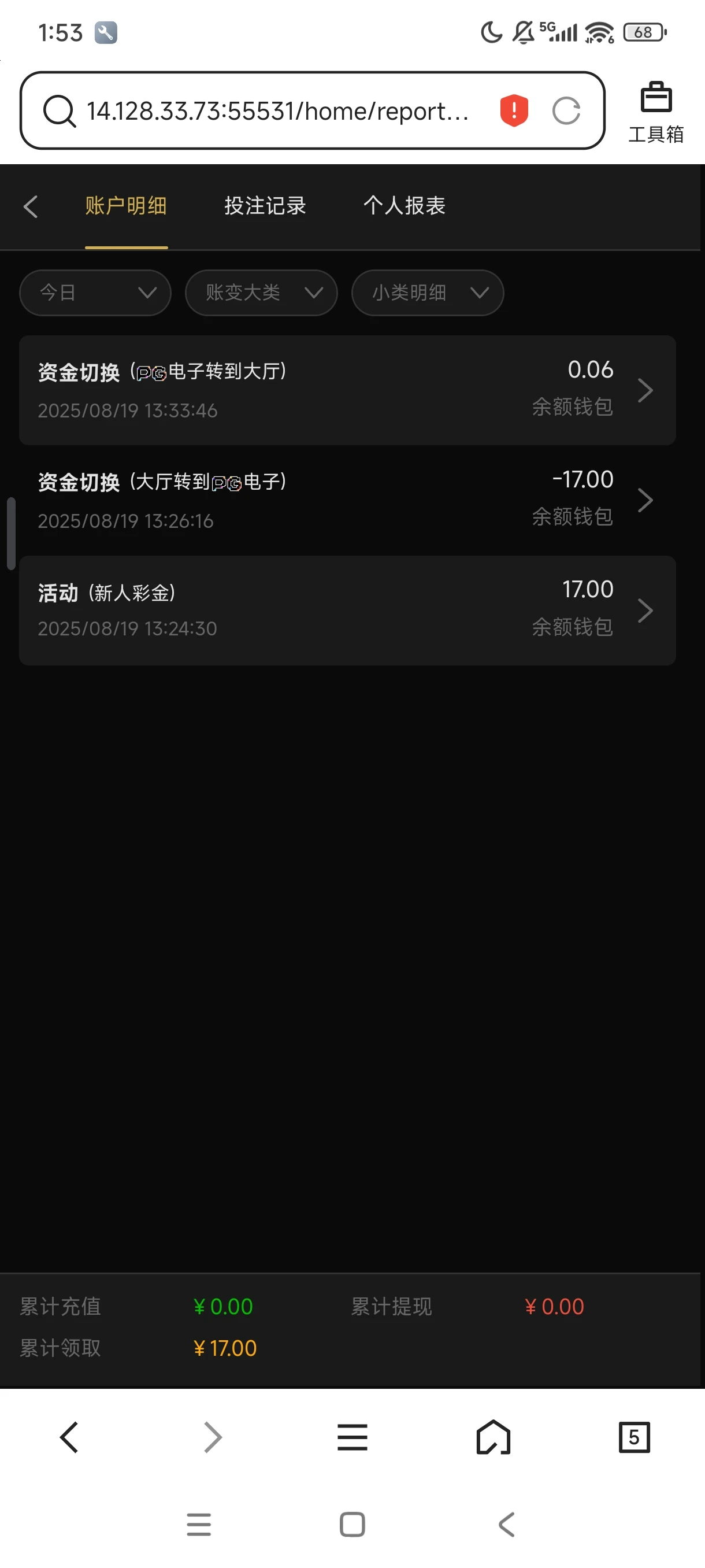705x1568 pixels.
Task: Tap the forward navigation arrow icon
Action: click(x=211, y=1437)
